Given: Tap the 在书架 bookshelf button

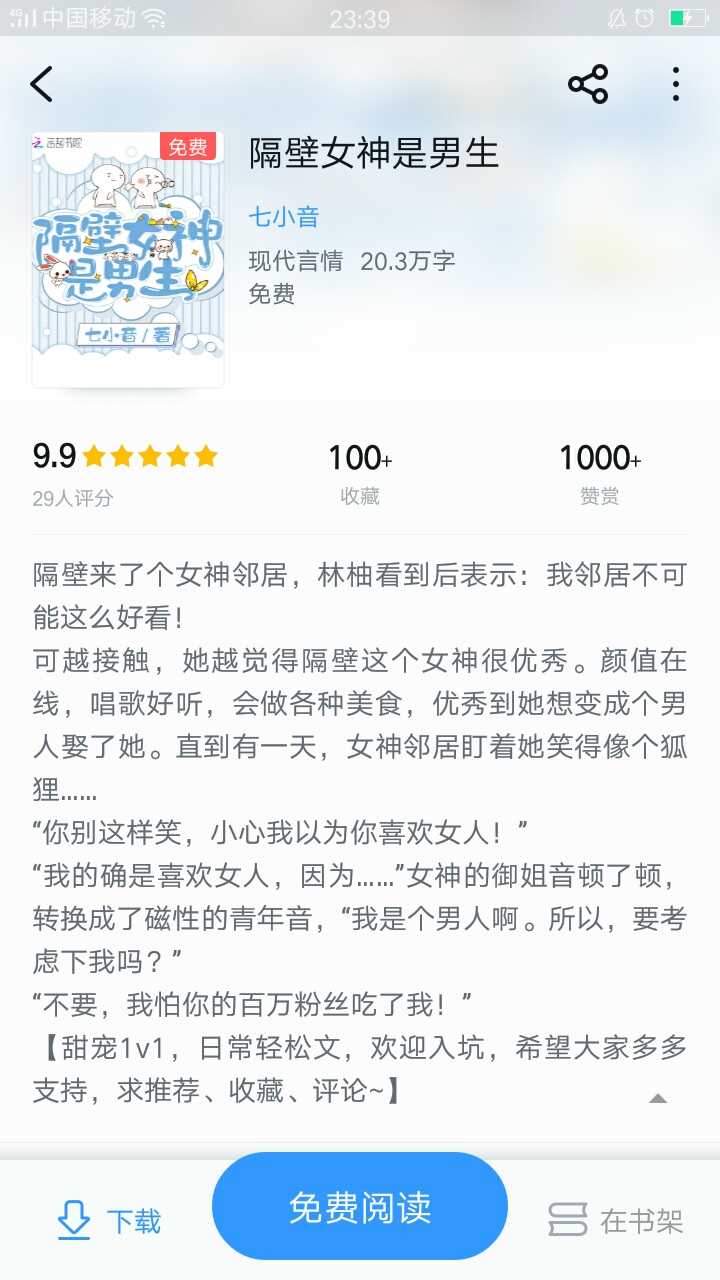Looking at the screenshot, I should click(616, 1220).
